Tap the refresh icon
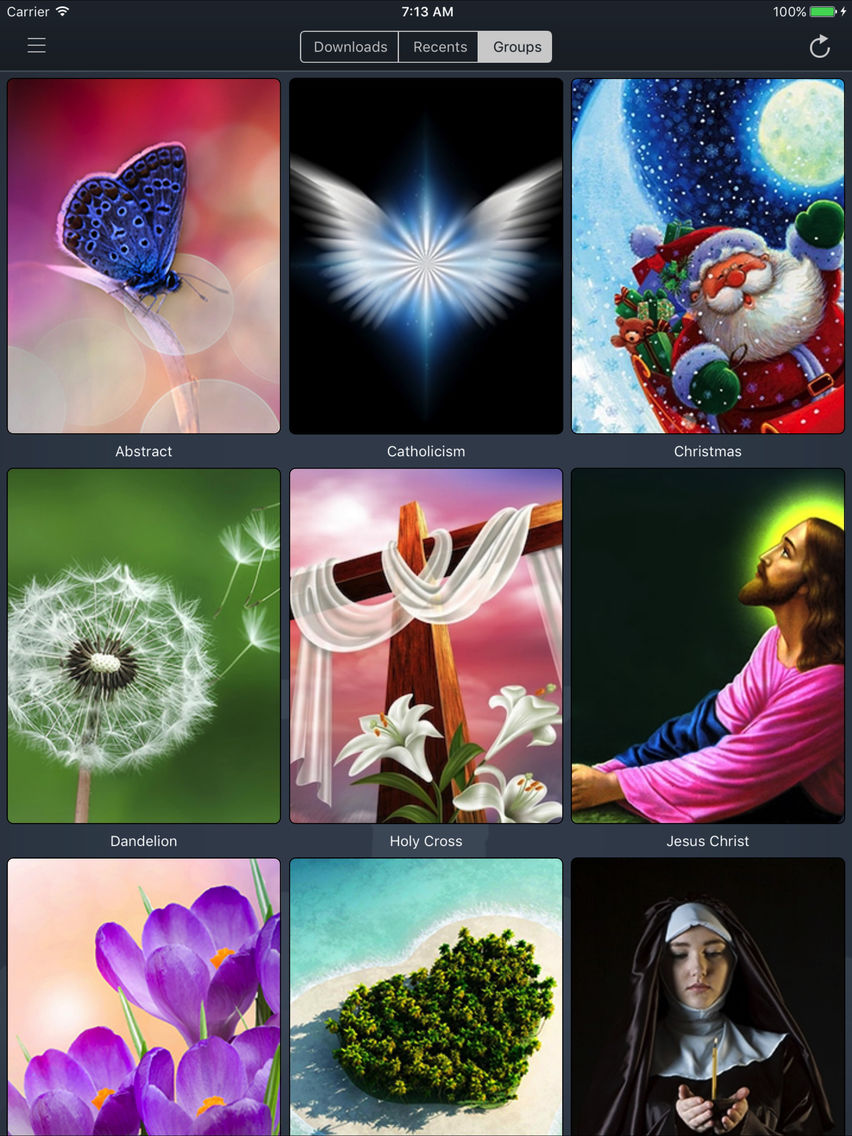Viewport: 852px width, 1136px height. click(x=819, y=46)
